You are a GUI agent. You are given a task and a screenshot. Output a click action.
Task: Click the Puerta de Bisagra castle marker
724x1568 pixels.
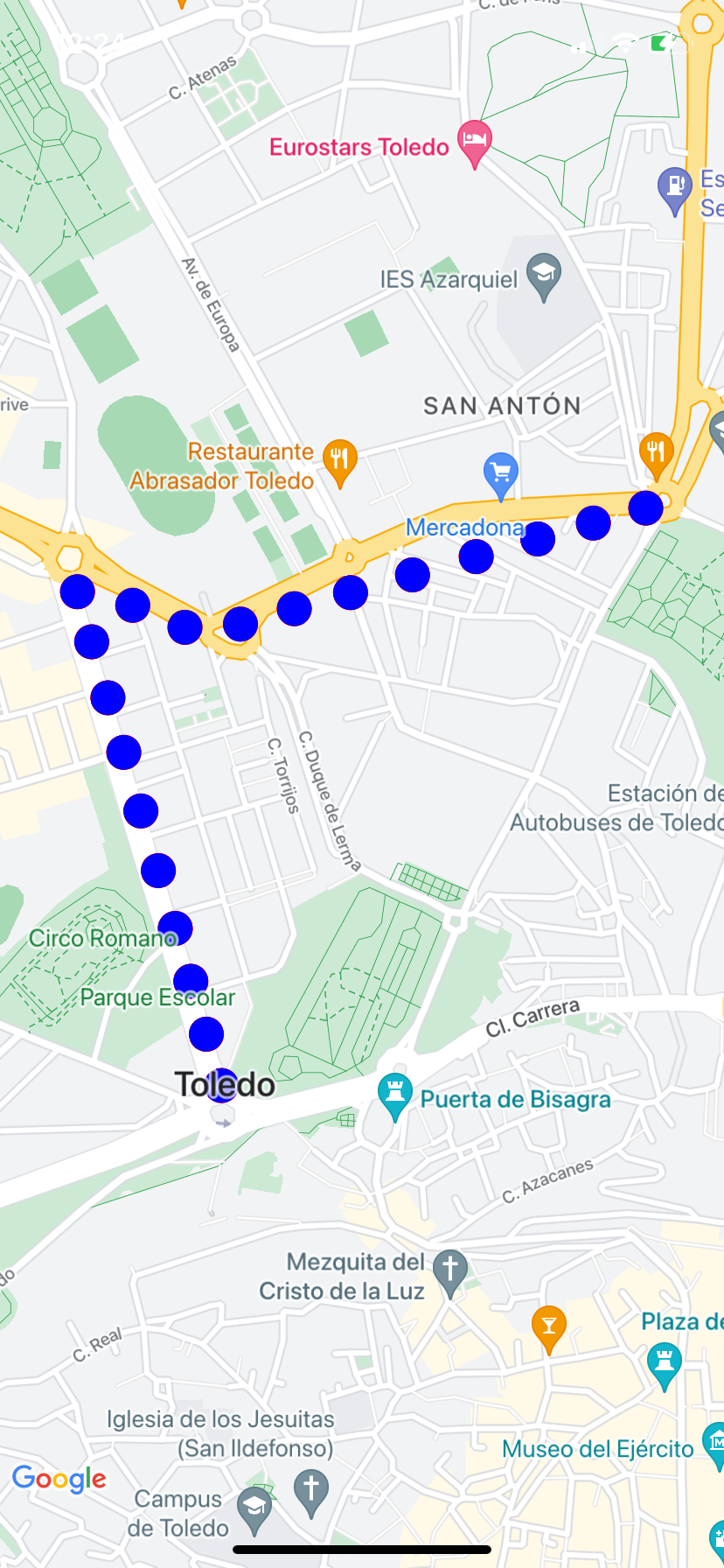coord(395,1092)
